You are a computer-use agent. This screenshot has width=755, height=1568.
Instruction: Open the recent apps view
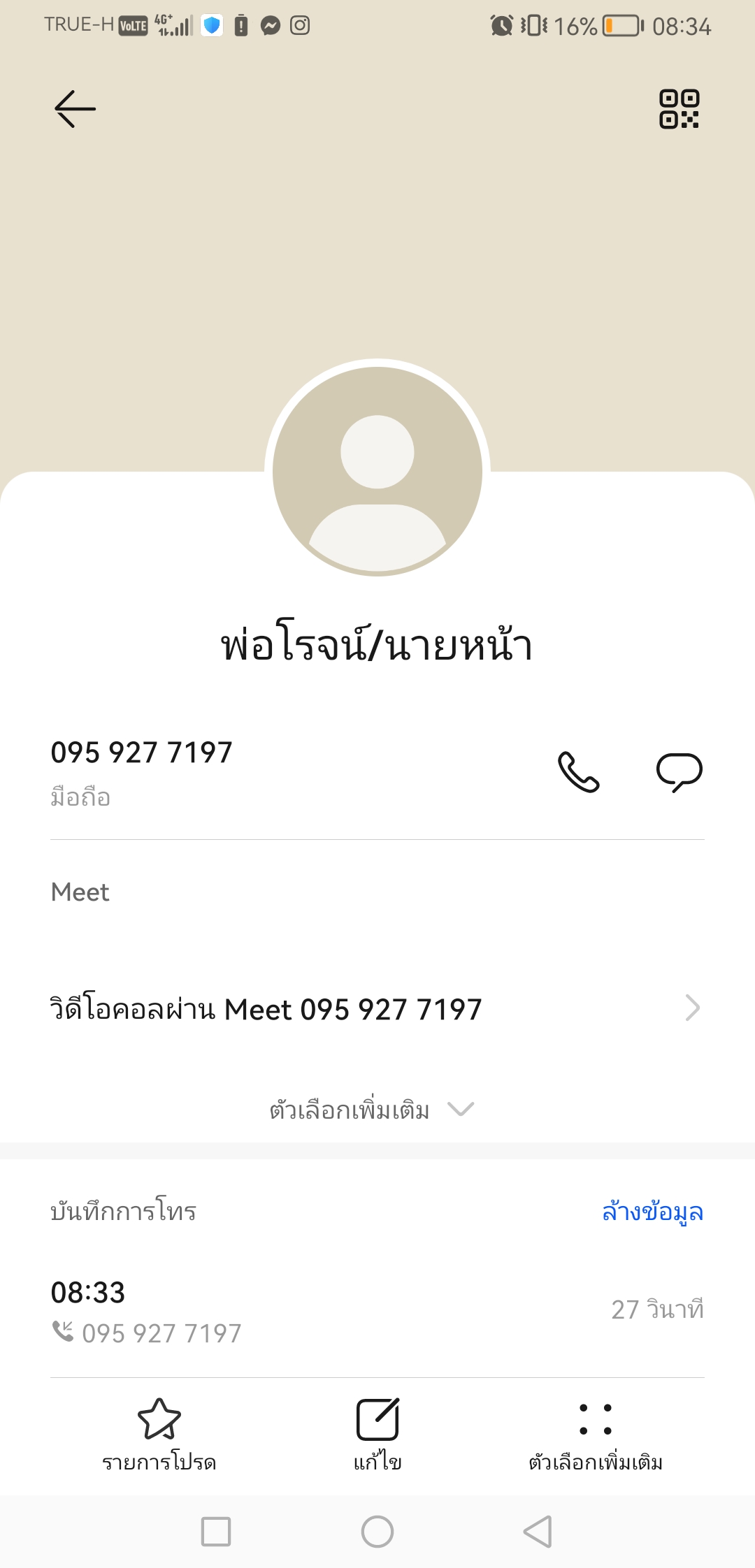pyautogui.click(x=216, y=1532)
